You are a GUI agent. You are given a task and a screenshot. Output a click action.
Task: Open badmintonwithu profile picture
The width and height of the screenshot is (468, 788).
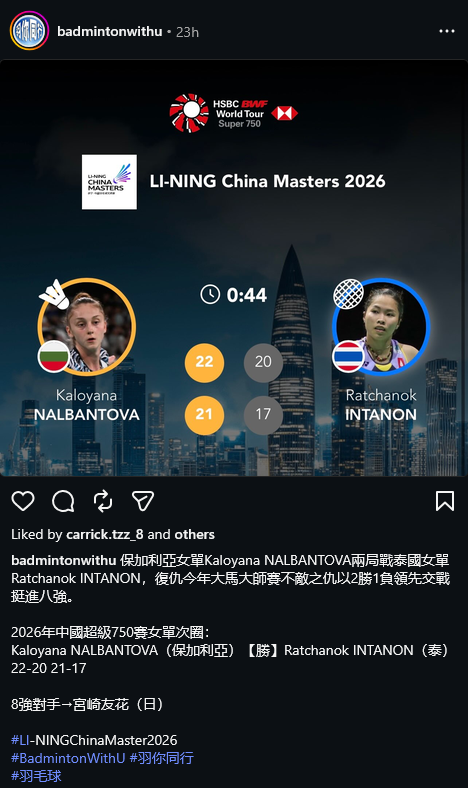(29, 31)
